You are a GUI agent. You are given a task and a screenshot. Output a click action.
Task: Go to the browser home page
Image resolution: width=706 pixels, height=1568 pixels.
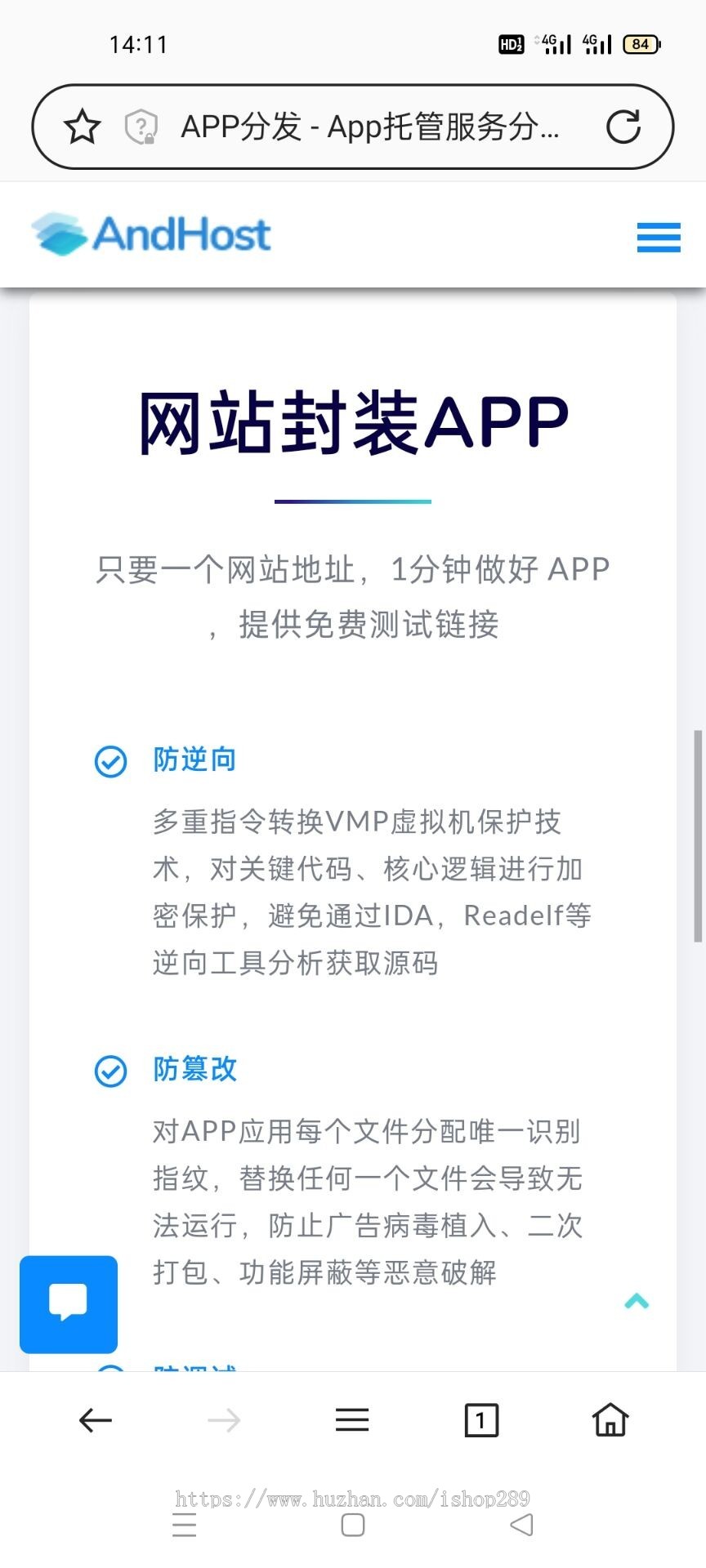click(x=610, y=1421)
